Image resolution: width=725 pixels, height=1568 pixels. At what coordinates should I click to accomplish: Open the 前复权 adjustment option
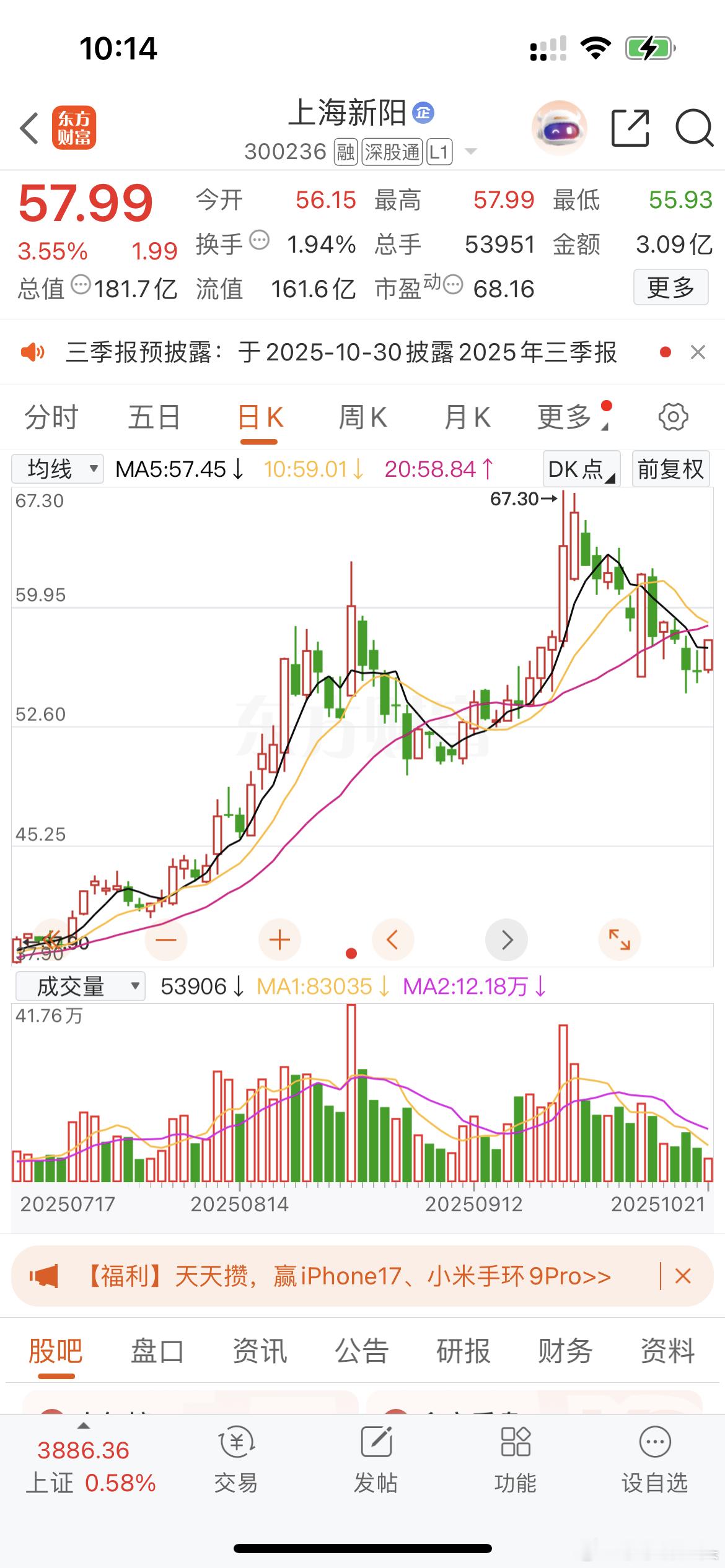tap(670, 469)
